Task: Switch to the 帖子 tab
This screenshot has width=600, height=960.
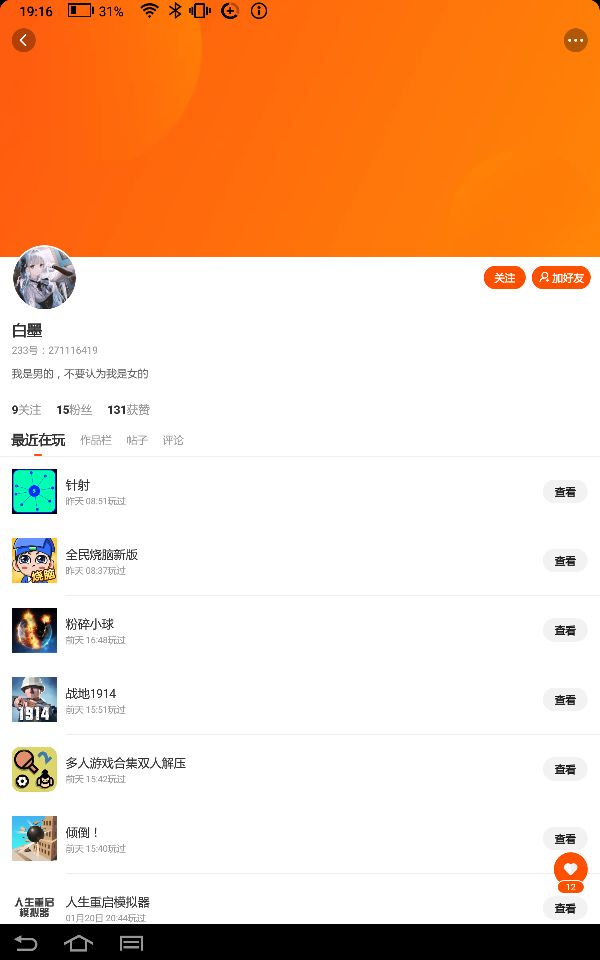Action: [x=137, y=440]
